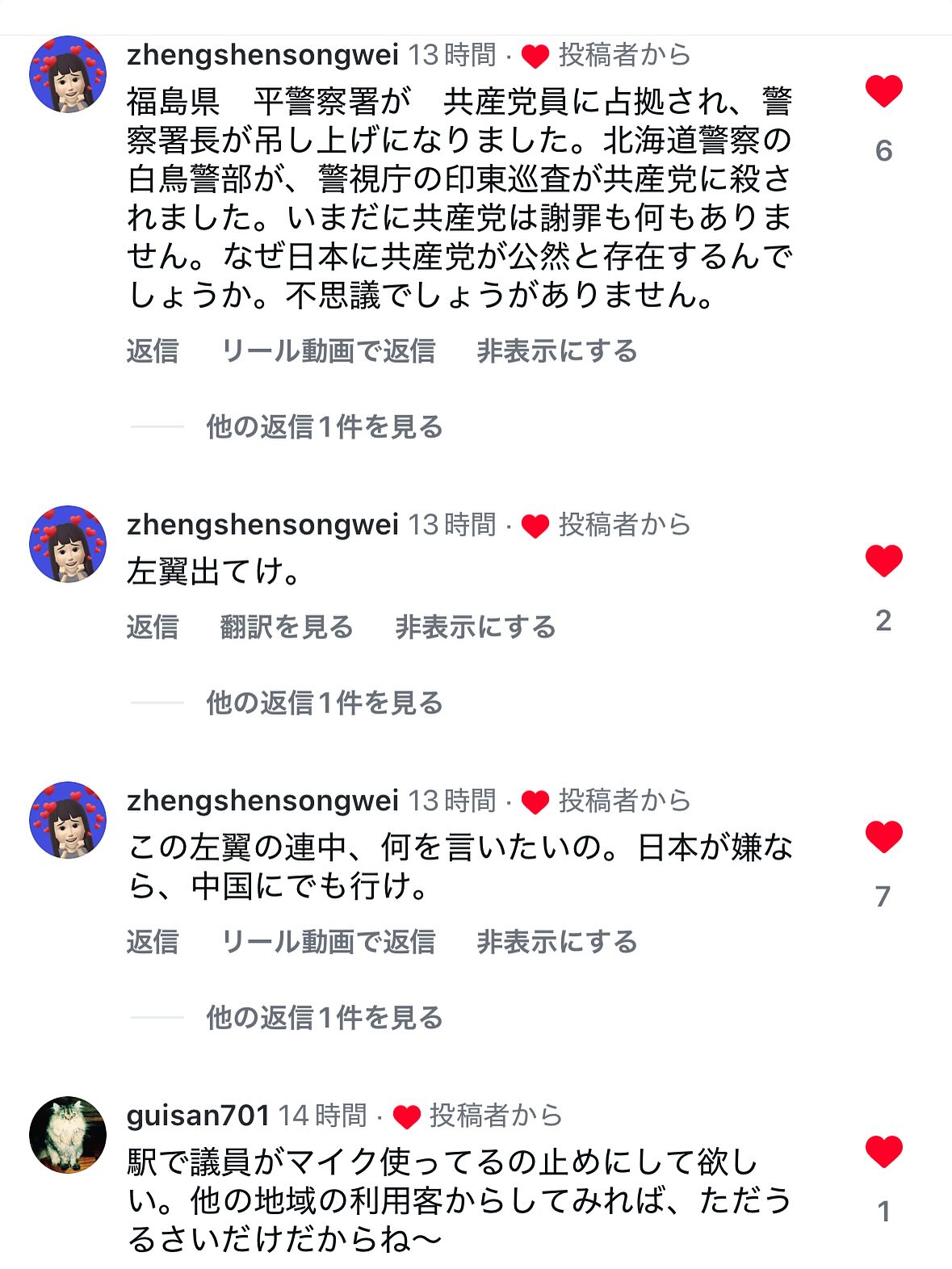Tap 非表示にする under 左翼出てけ

476,627
